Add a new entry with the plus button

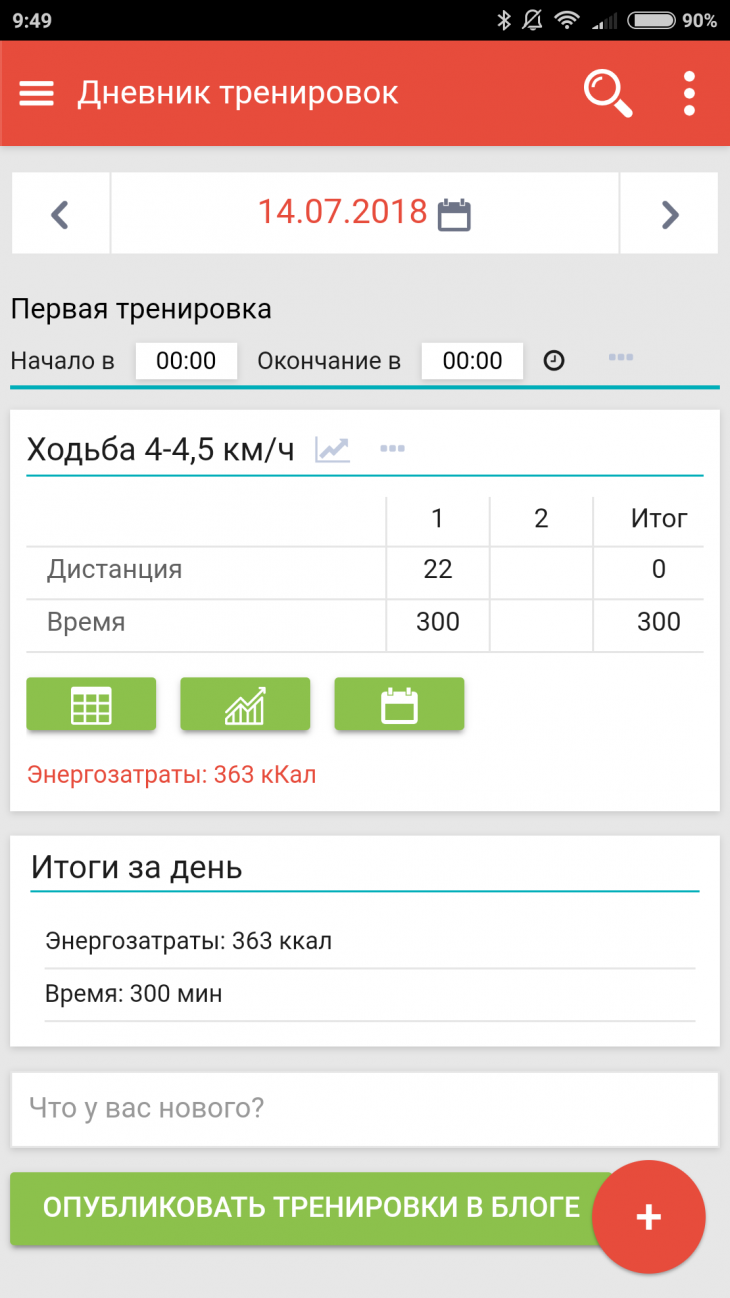click(x=649, y=1217)
